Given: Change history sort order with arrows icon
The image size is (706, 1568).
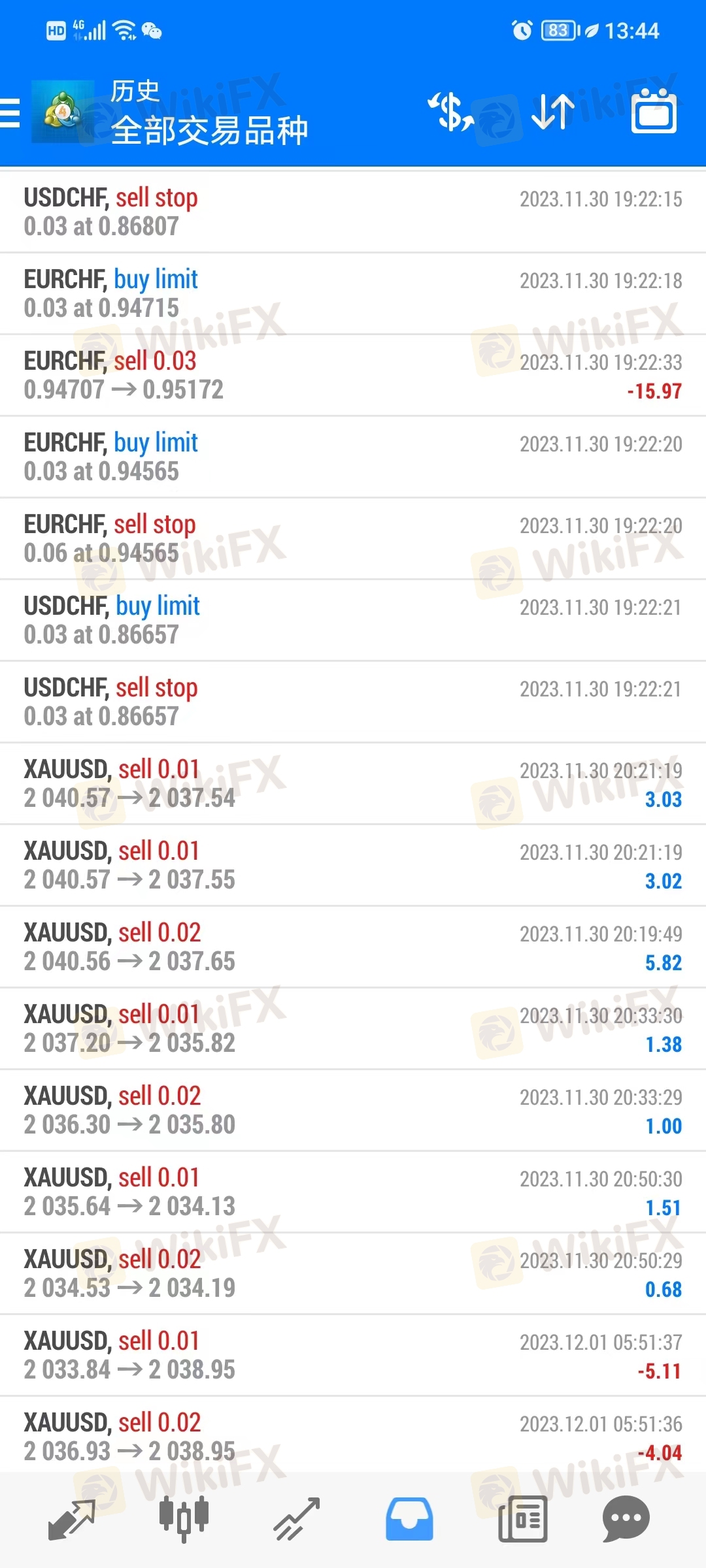Looking at the screenshot, I should click(x=552, y=112).
